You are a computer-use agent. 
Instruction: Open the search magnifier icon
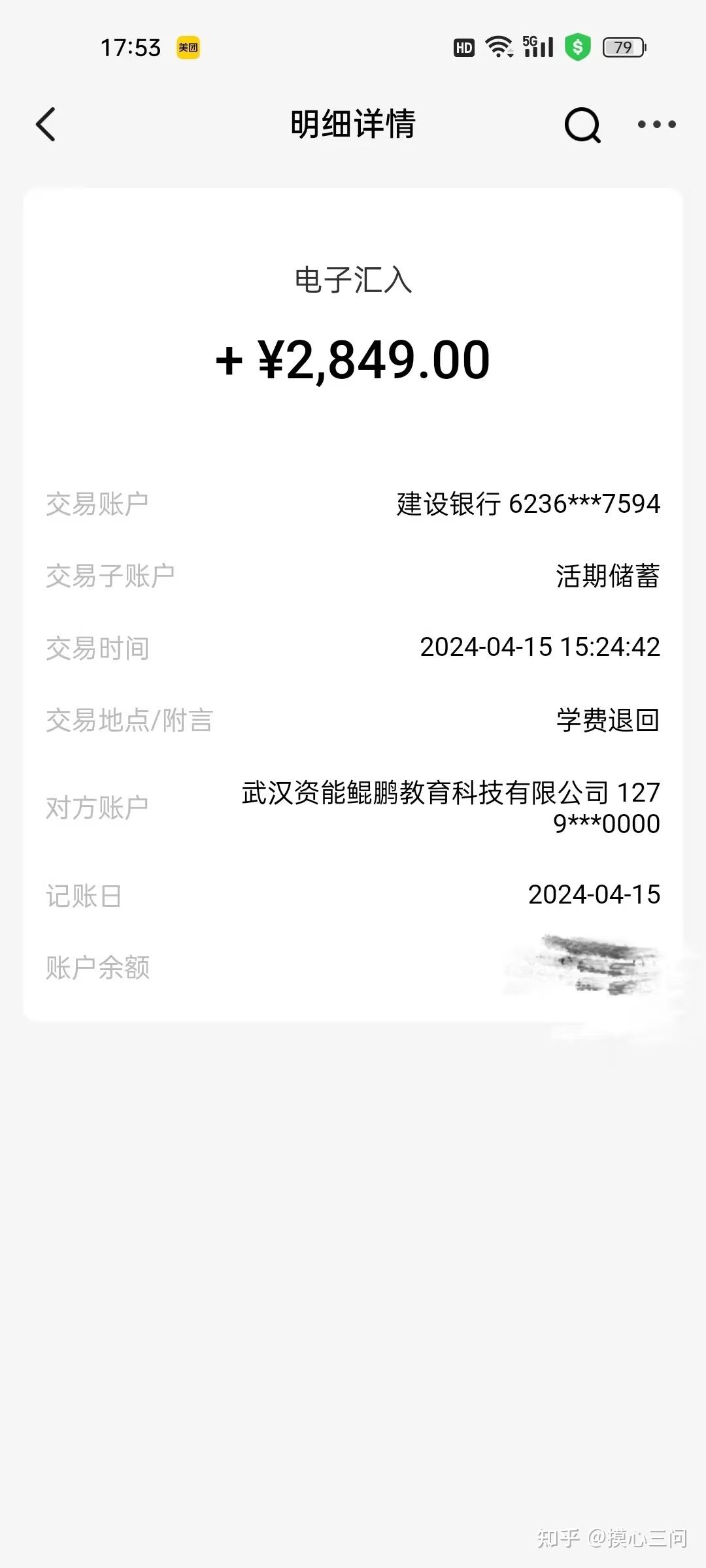582,124
